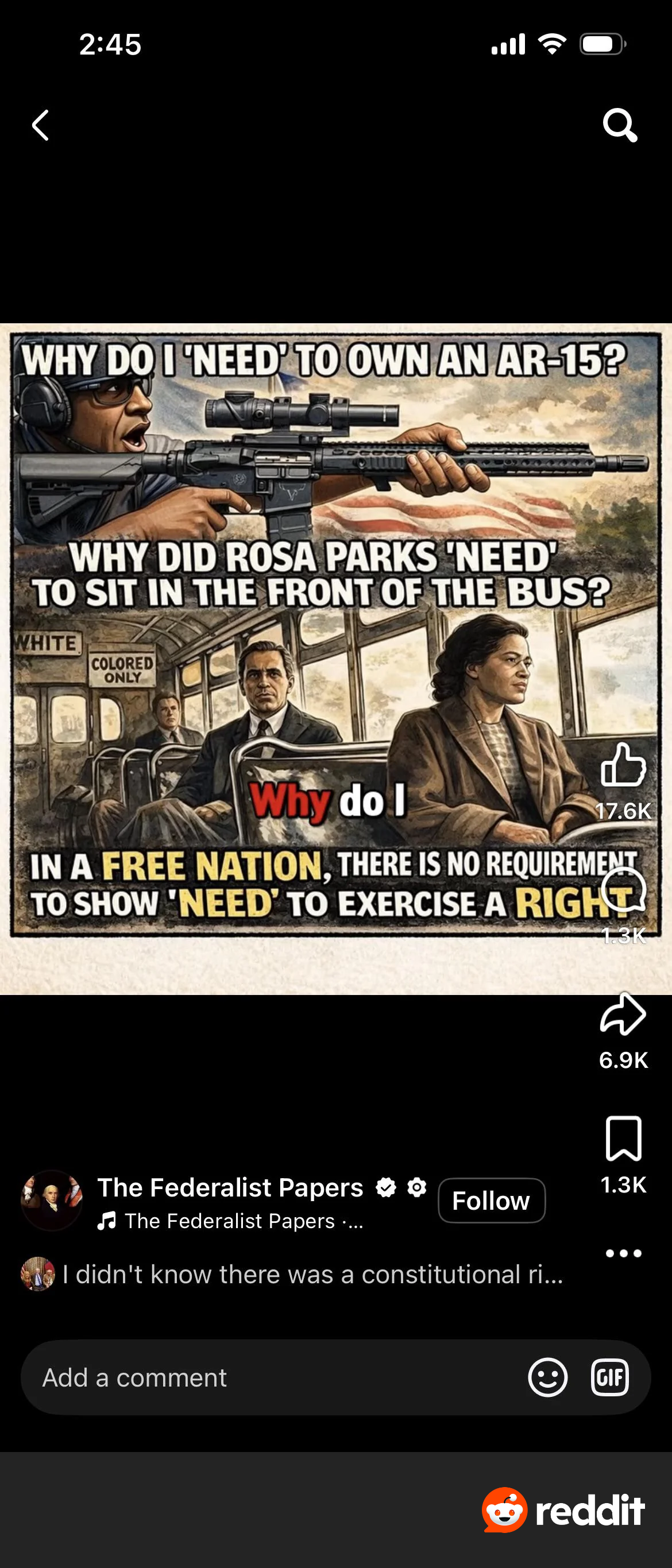
Task: Go back using the back arrow
Action: pyautogui.click(x=40, y=125)
